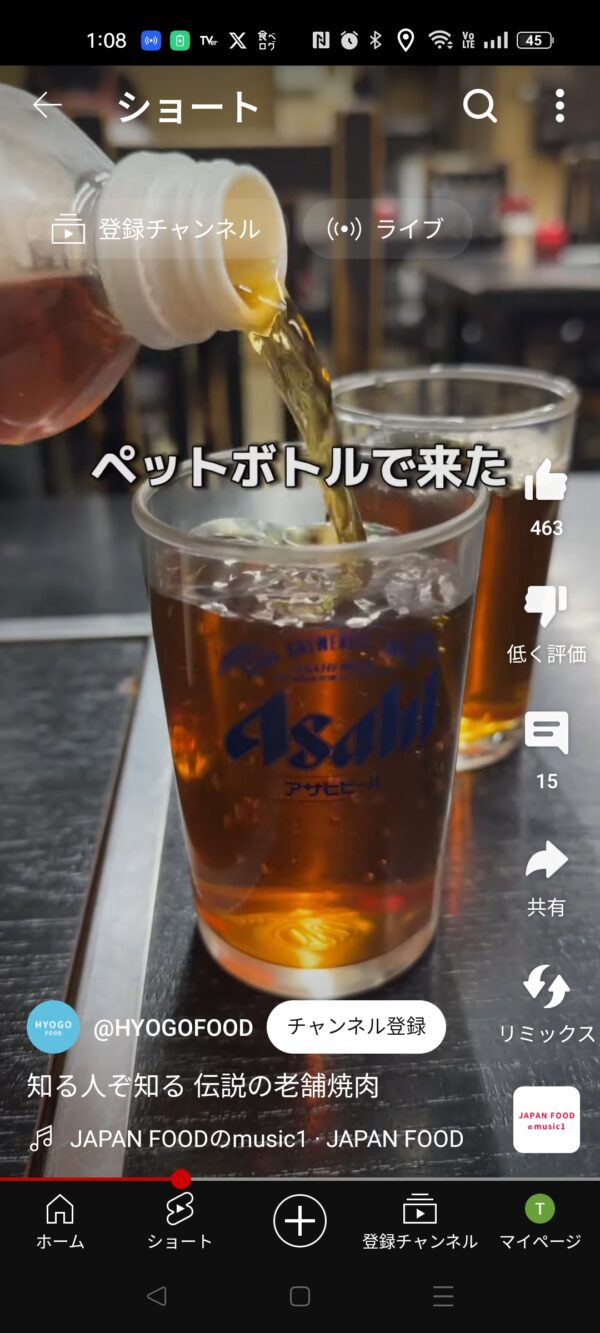600x1333 pixels.
Task: Go back using the top arrow
Action: [x=47, y=105]
